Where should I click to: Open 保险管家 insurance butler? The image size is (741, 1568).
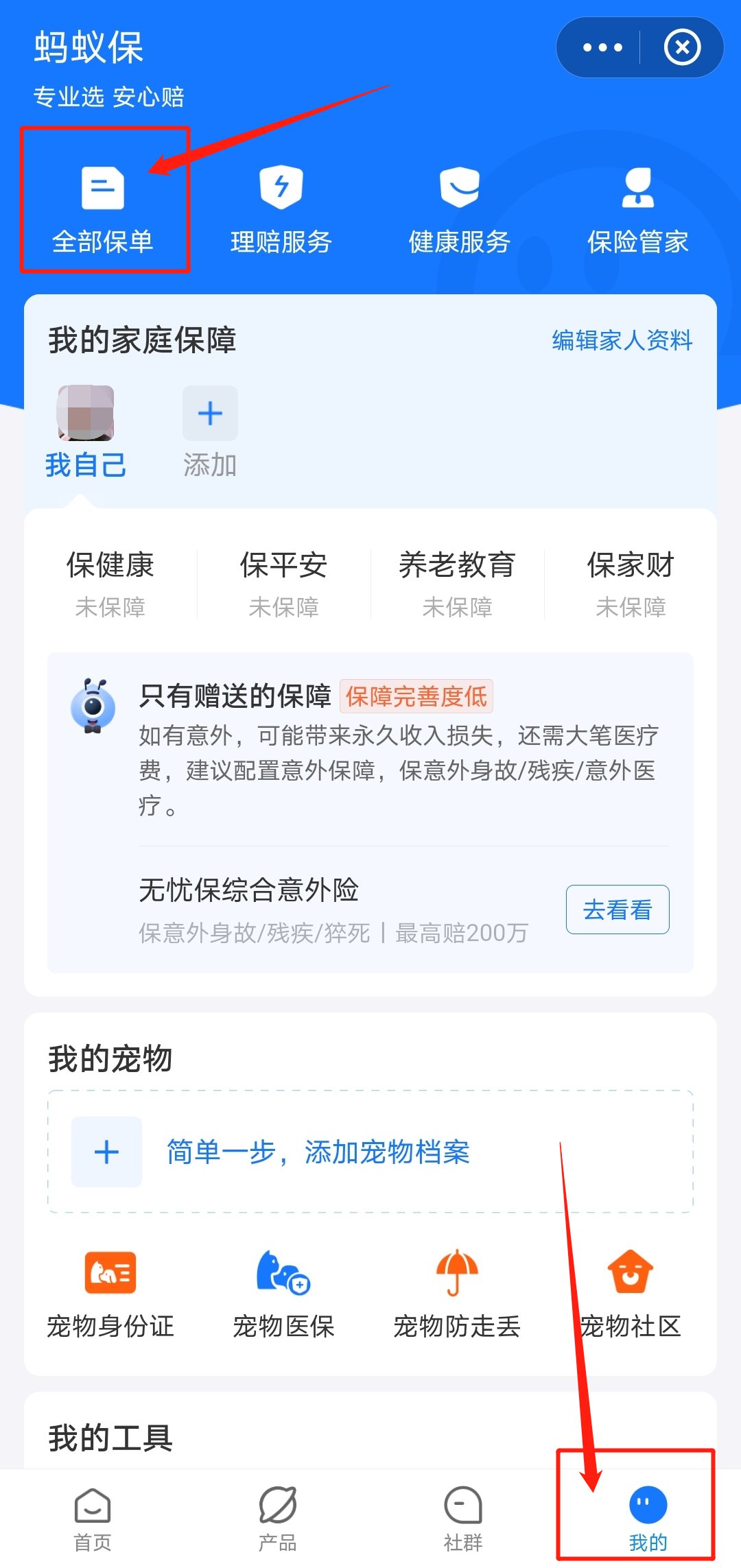(638, 206)
